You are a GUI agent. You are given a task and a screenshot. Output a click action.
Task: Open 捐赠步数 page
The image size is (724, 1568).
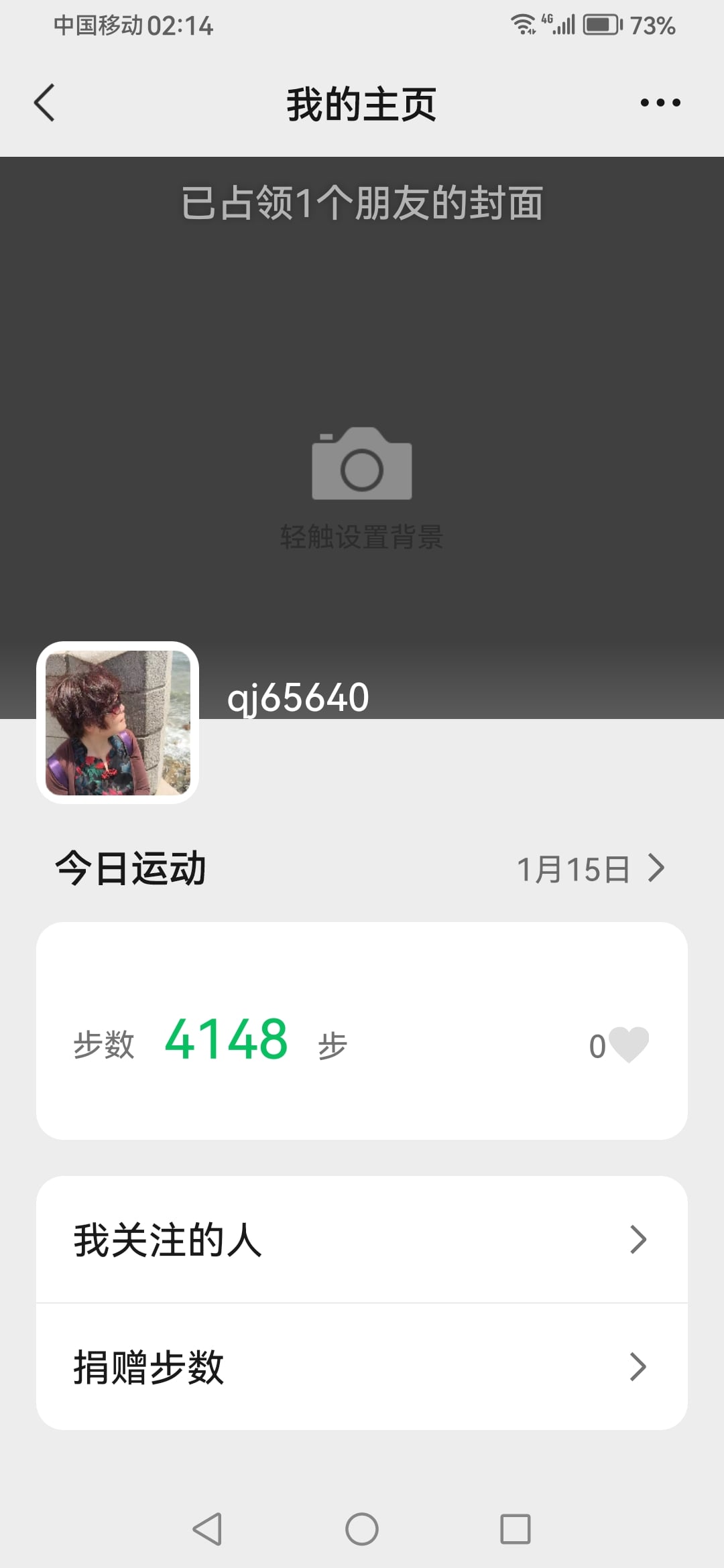(x=362, y=1367)
